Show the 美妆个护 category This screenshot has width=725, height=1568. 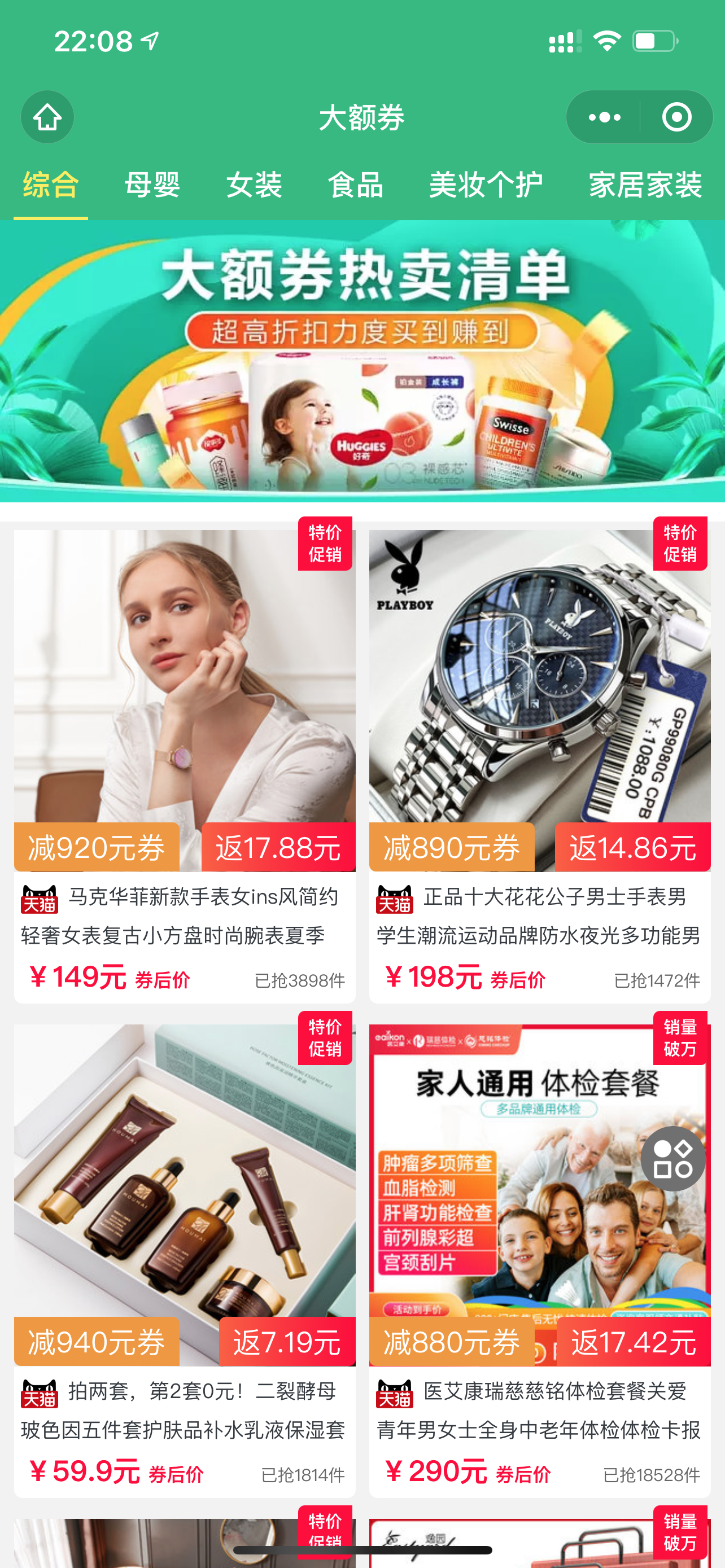click(x=486, y=185)
